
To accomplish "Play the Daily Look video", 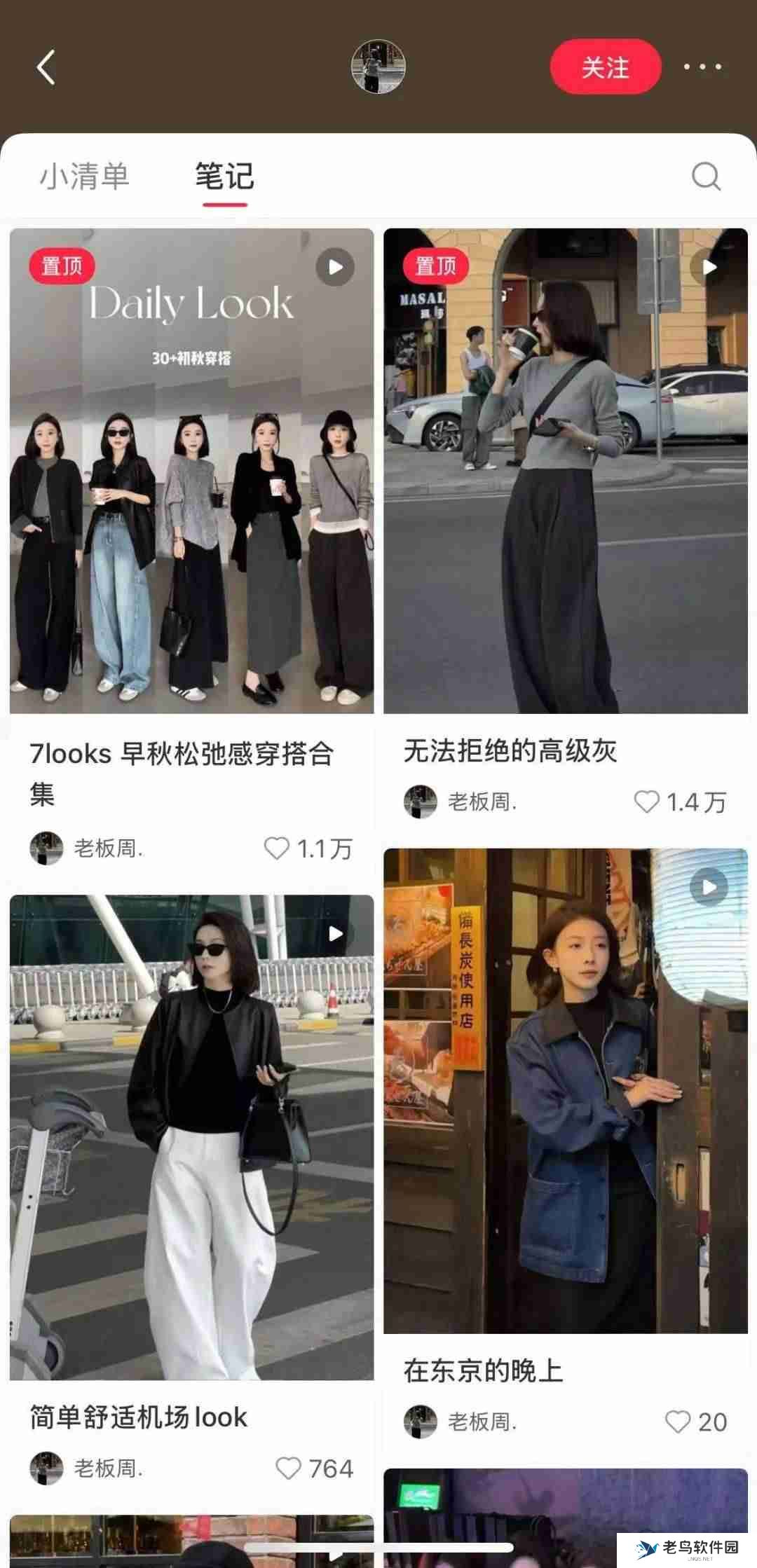I will point(335,267).
